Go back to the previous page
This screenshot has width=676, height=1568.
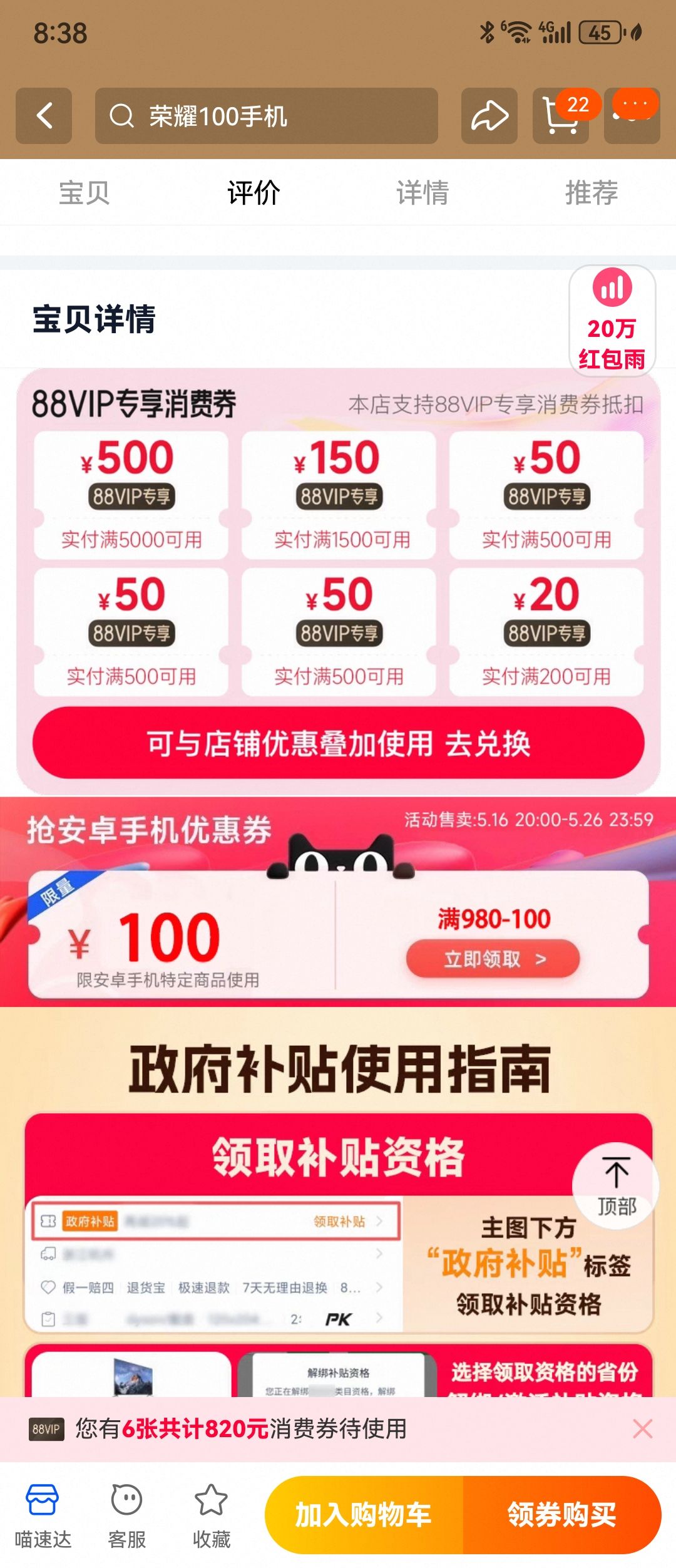coord(44,116)
